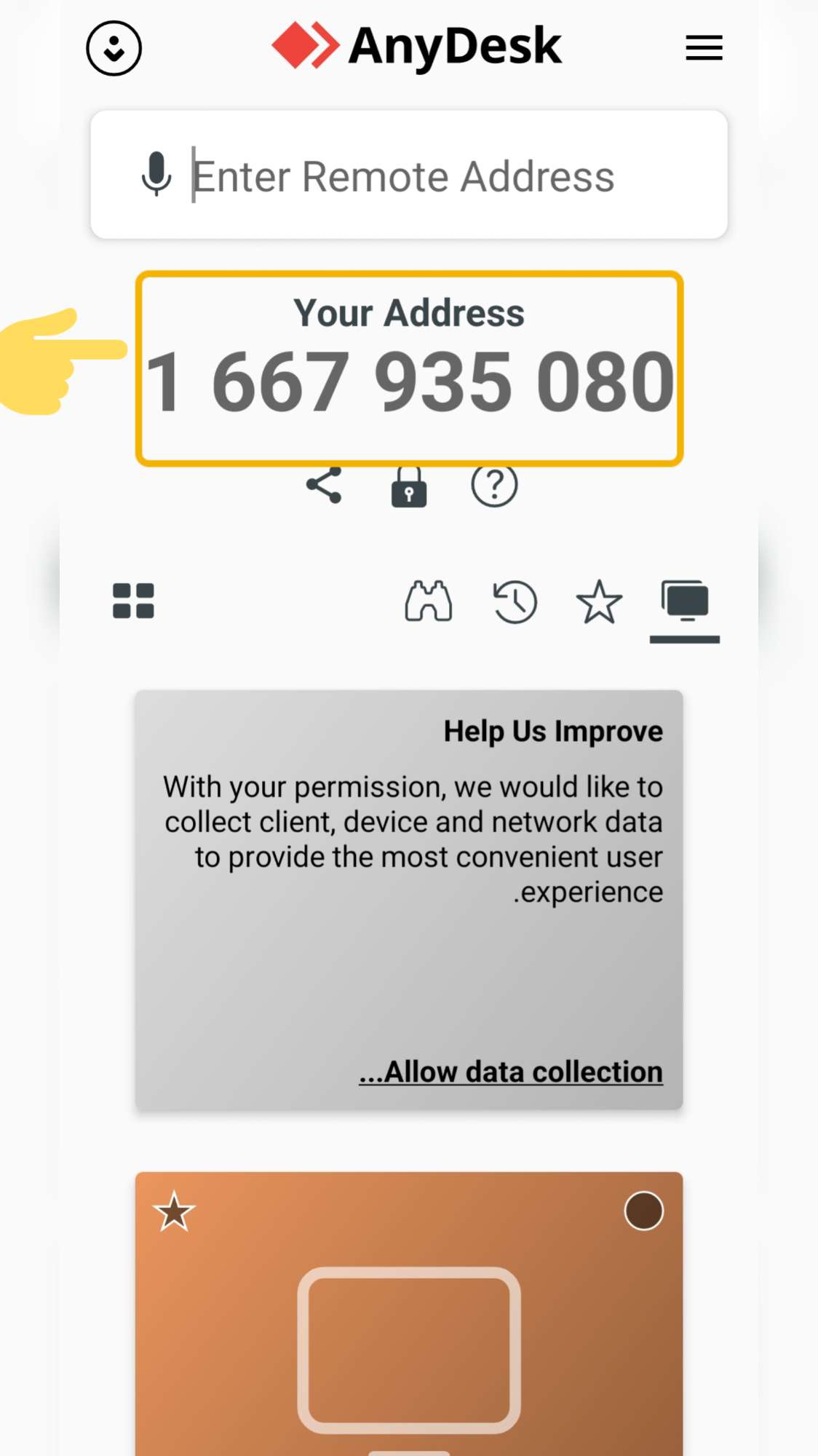Open the Favorites star tab
Image resolution: width=818 pixels, height=1456 pixels.
(599, 601)
